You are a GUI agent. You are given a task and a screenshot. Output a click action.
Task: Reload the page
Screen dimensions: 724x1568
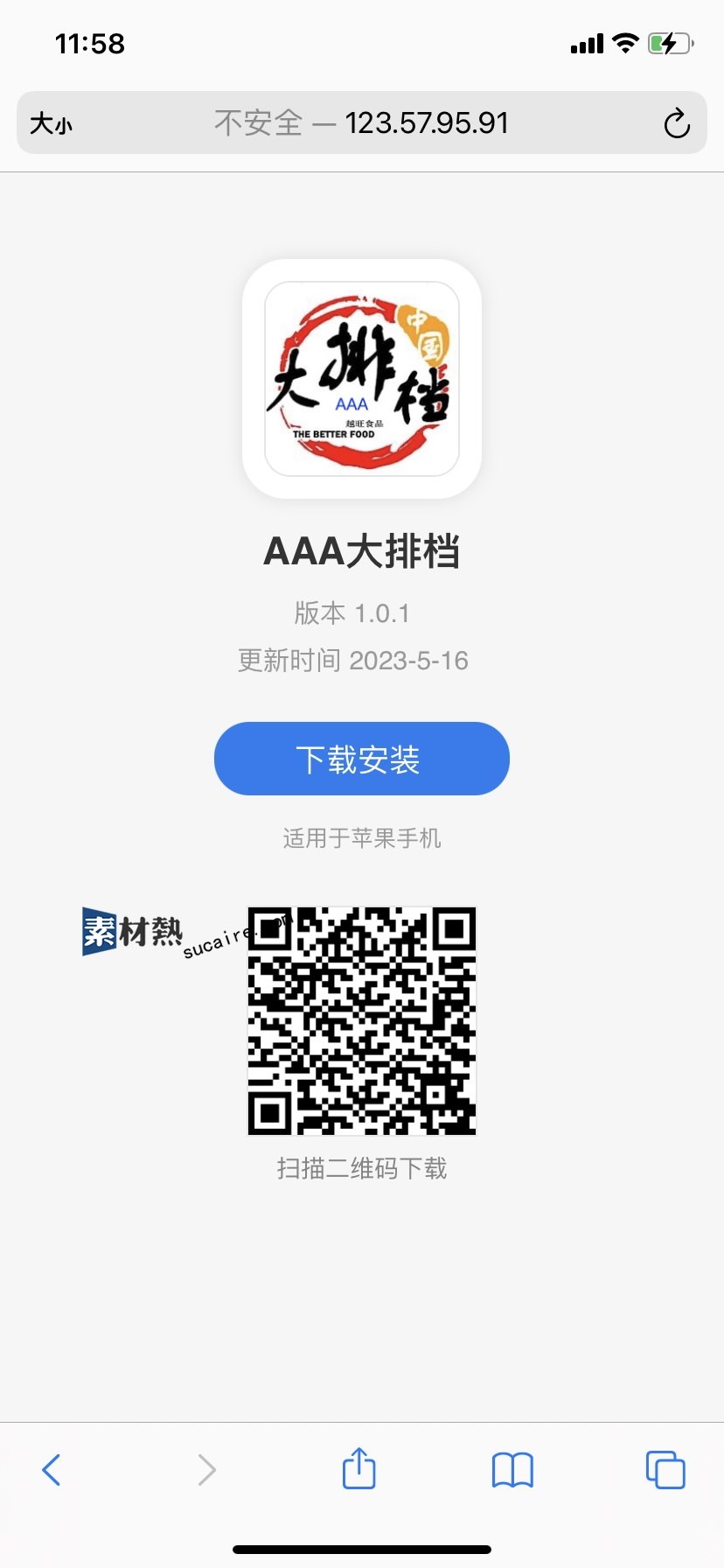676,123
